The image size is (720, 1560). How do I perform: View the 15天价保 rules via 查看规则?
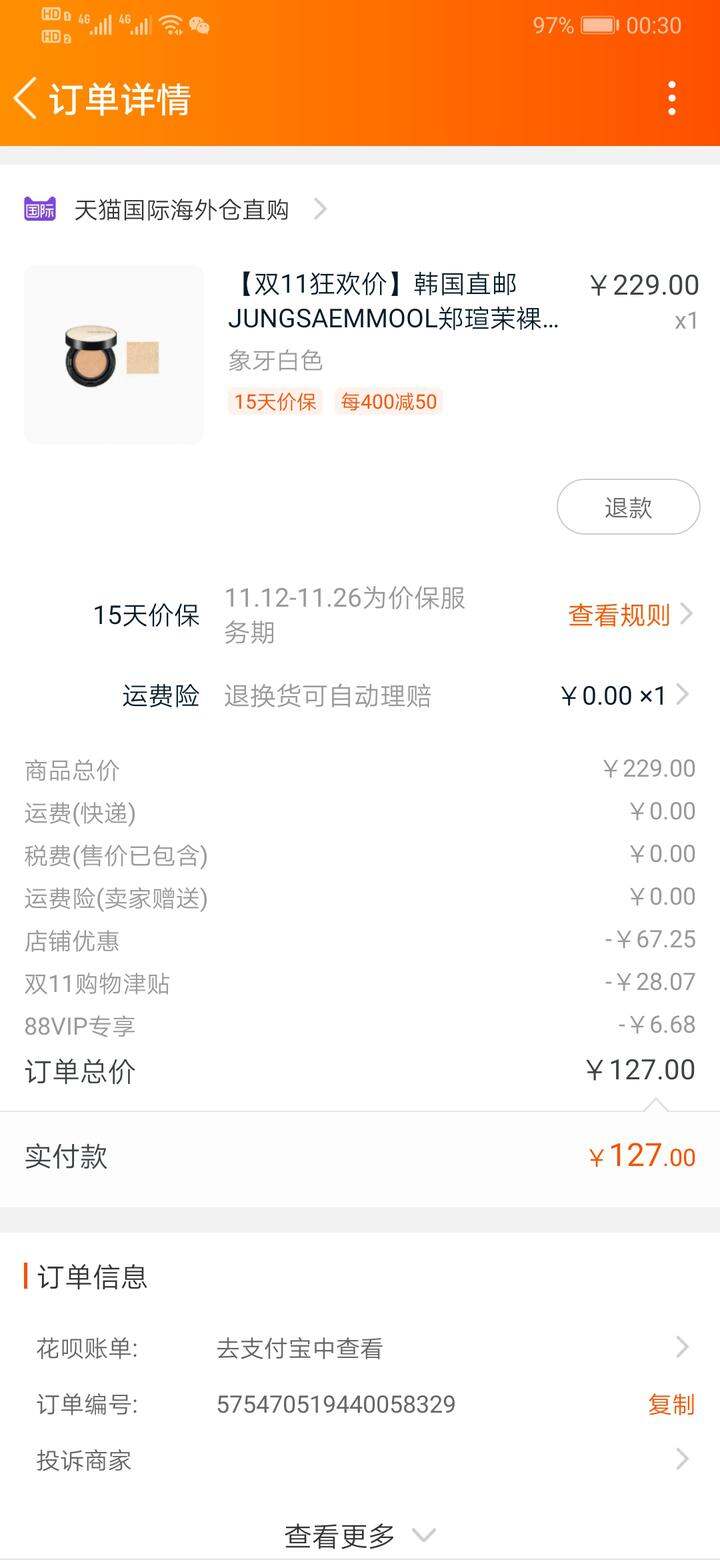(x=630, y=615)
